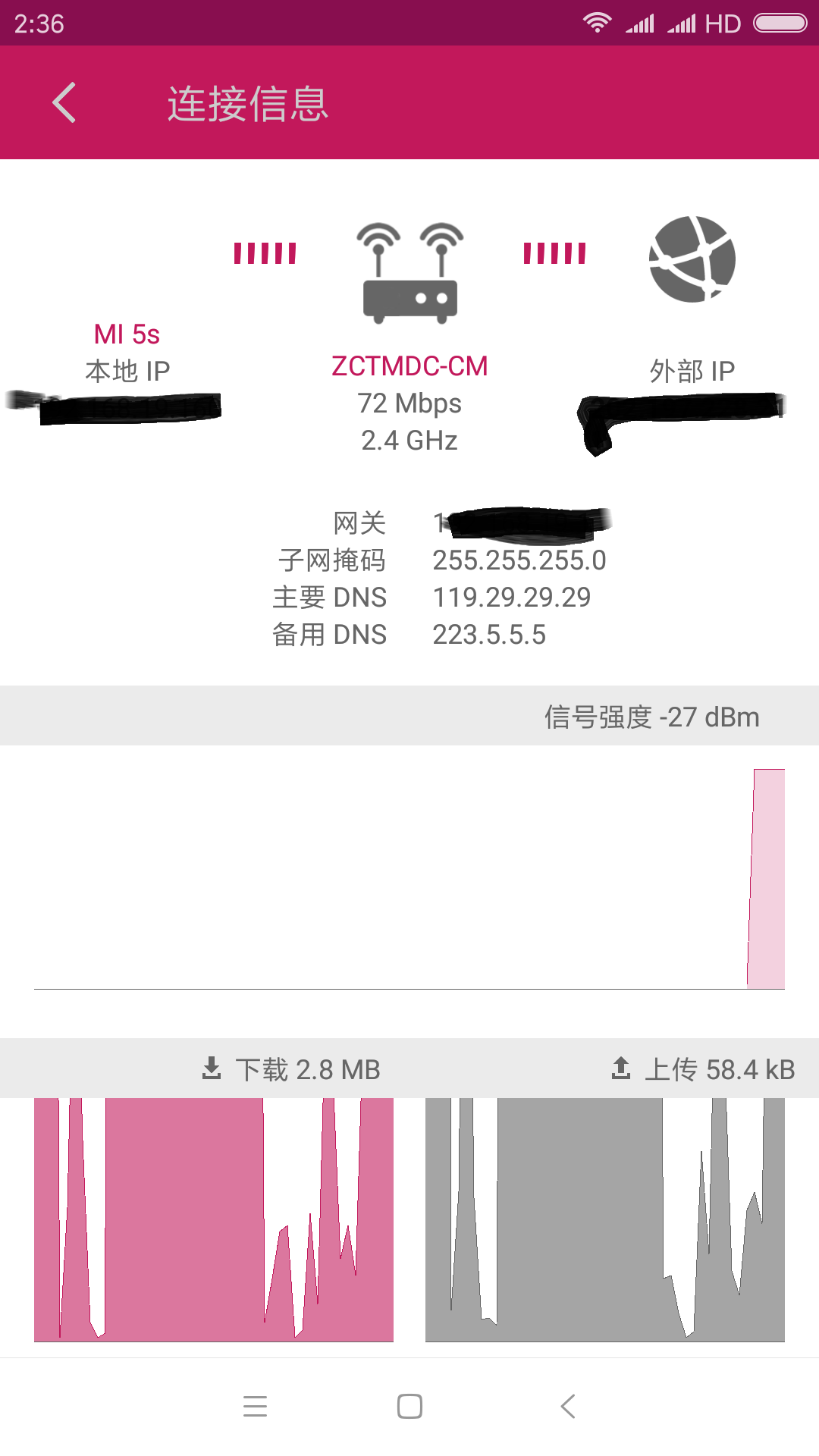Tap the left signal strength bars near MI 5s
This screenshot has width=819, height=1456.
click(x=264, y=252)
